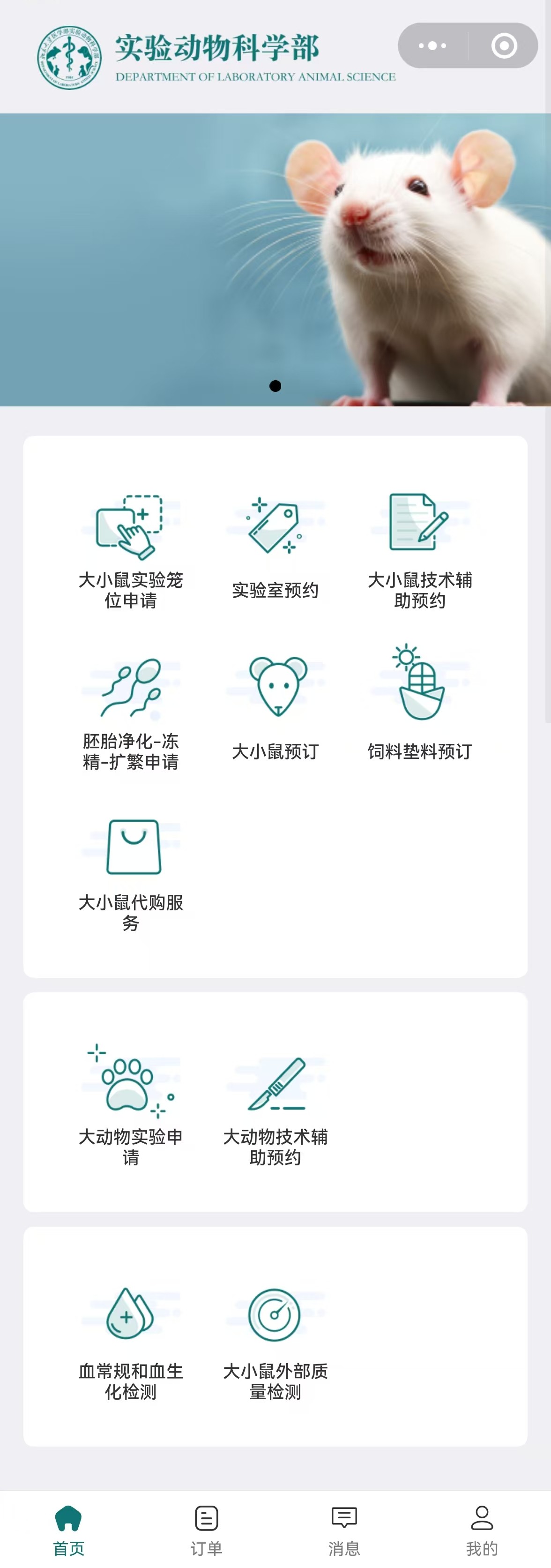Go to the 消息 tab

344,1529
